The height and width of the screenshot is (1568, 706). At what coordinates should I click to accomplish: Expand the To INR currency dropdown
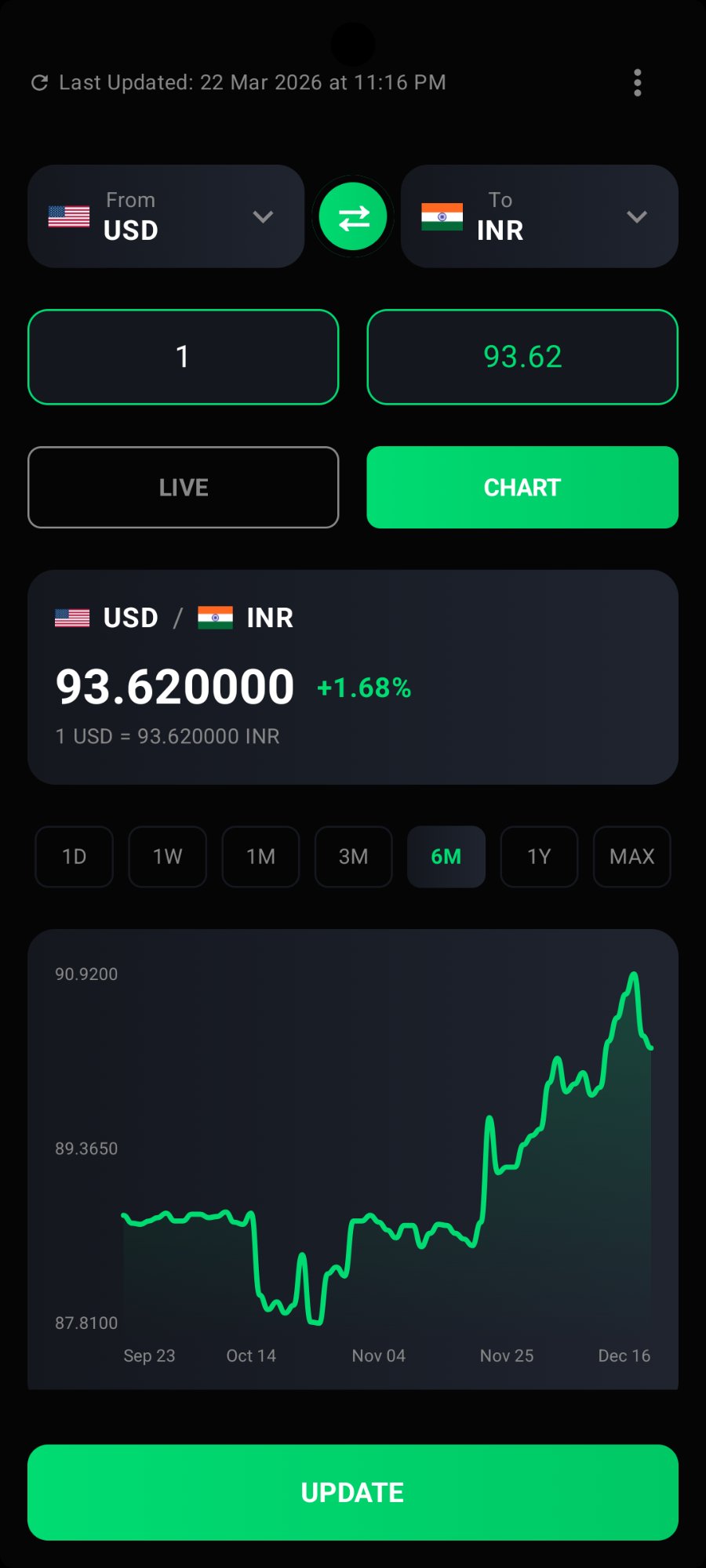(x=539, y=216)
